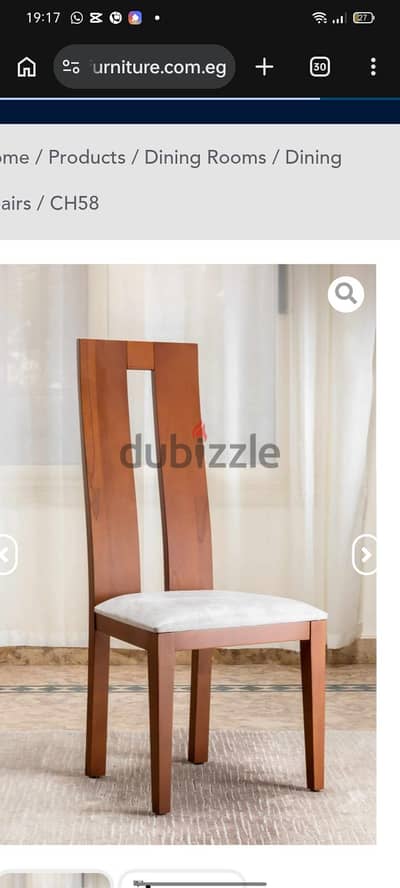Open the Dining Chairs breadcrumb link
This screenshot has height=888, width=400.
coord(313,157)
